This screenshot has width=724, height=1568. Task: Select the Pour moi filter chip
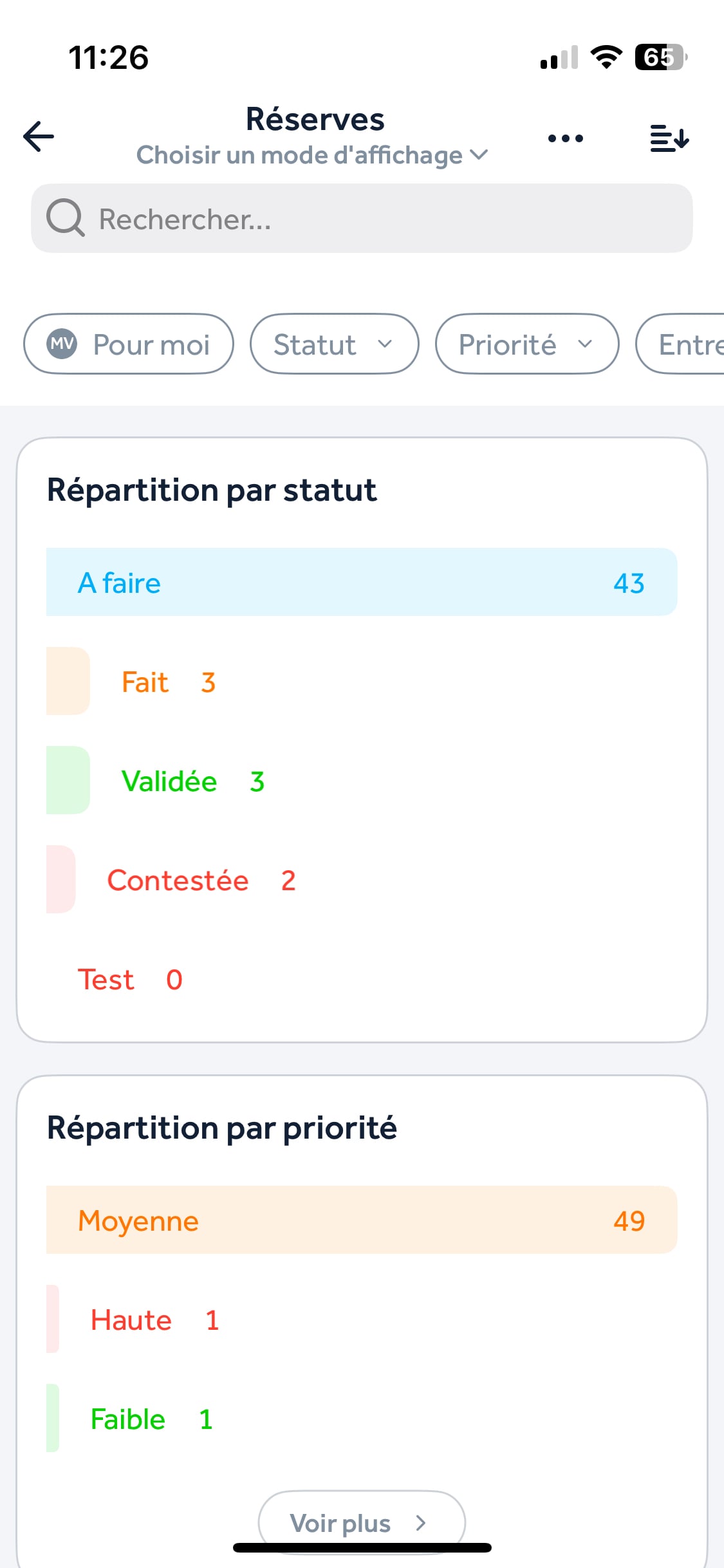(129, 344)
